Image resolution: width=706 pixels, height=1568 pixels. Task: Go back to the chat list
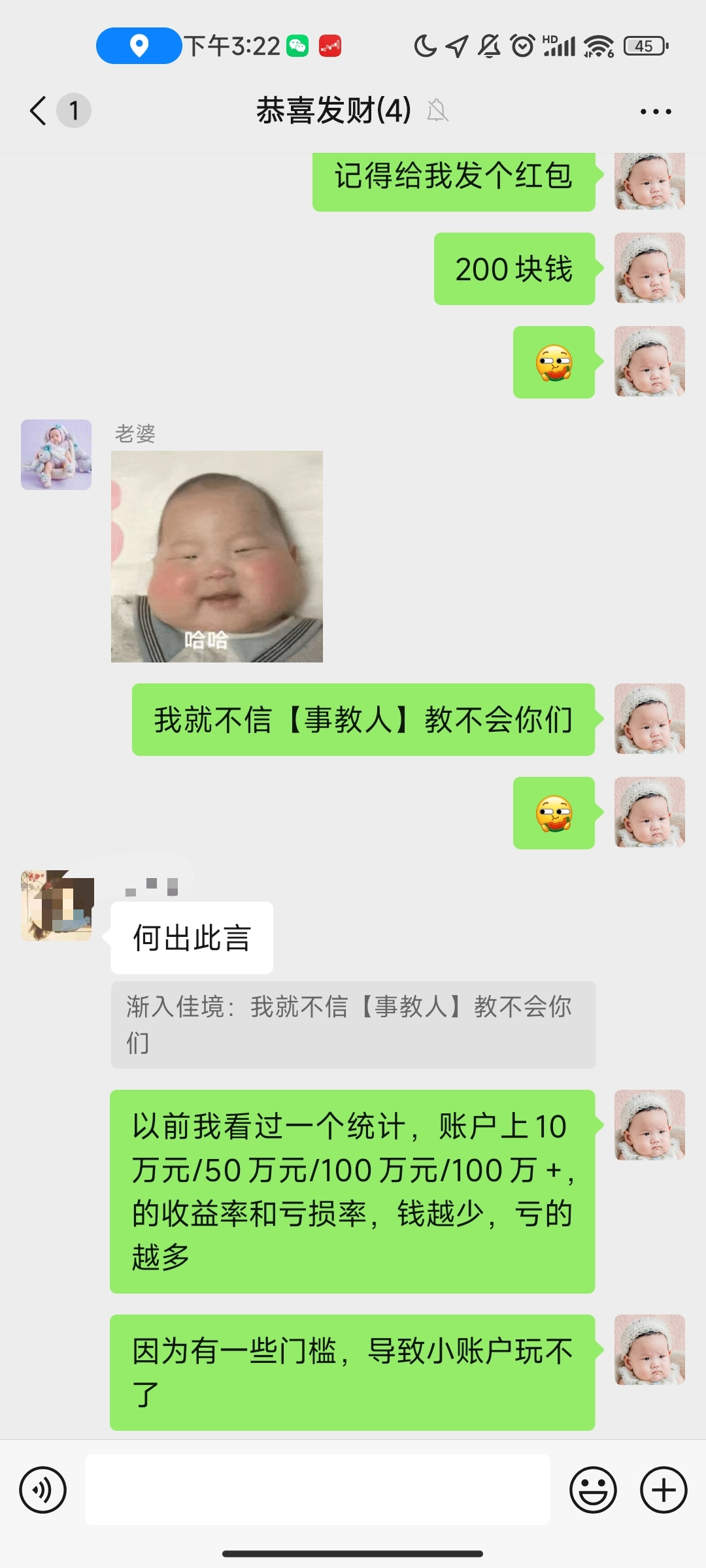pyautogui.click(x=39, y=110)
